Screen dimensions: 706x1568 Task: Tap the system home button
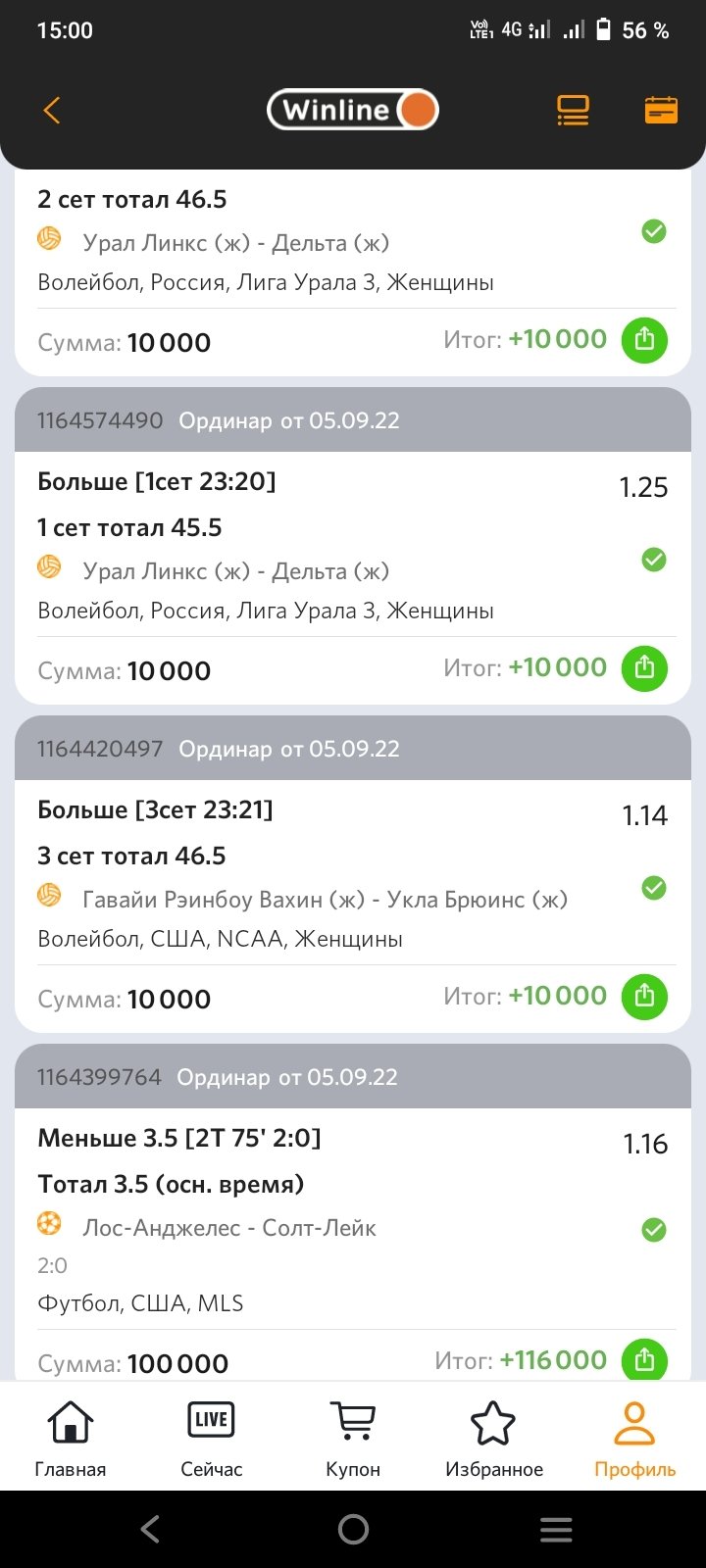click(x=353, y=1529)
